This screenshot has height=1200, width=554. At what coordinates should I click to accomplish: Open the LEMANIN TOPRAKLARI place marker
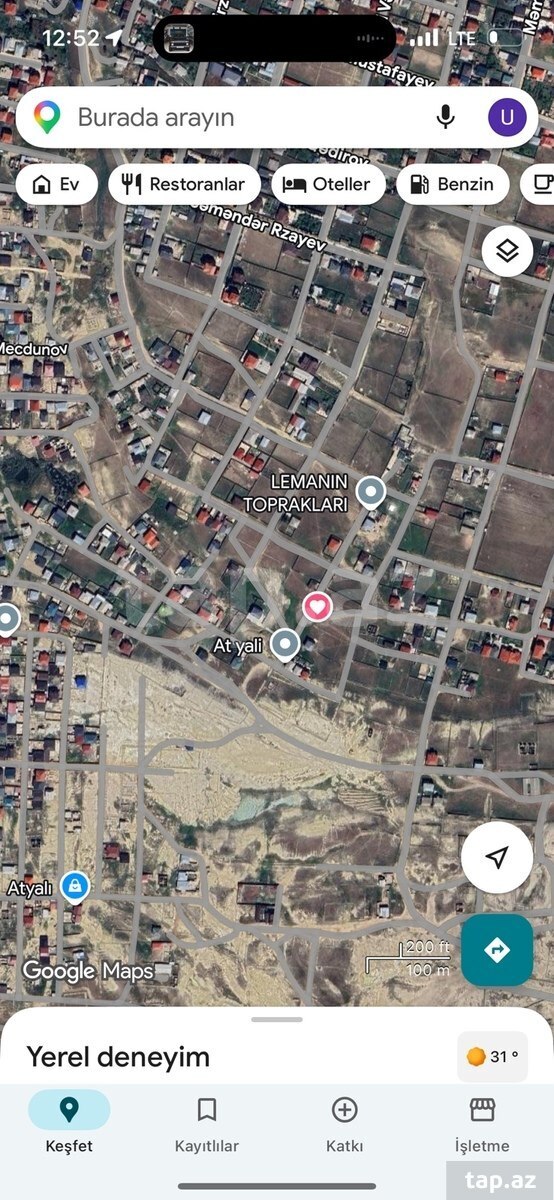pyautogui.click(x=371, y=493)
